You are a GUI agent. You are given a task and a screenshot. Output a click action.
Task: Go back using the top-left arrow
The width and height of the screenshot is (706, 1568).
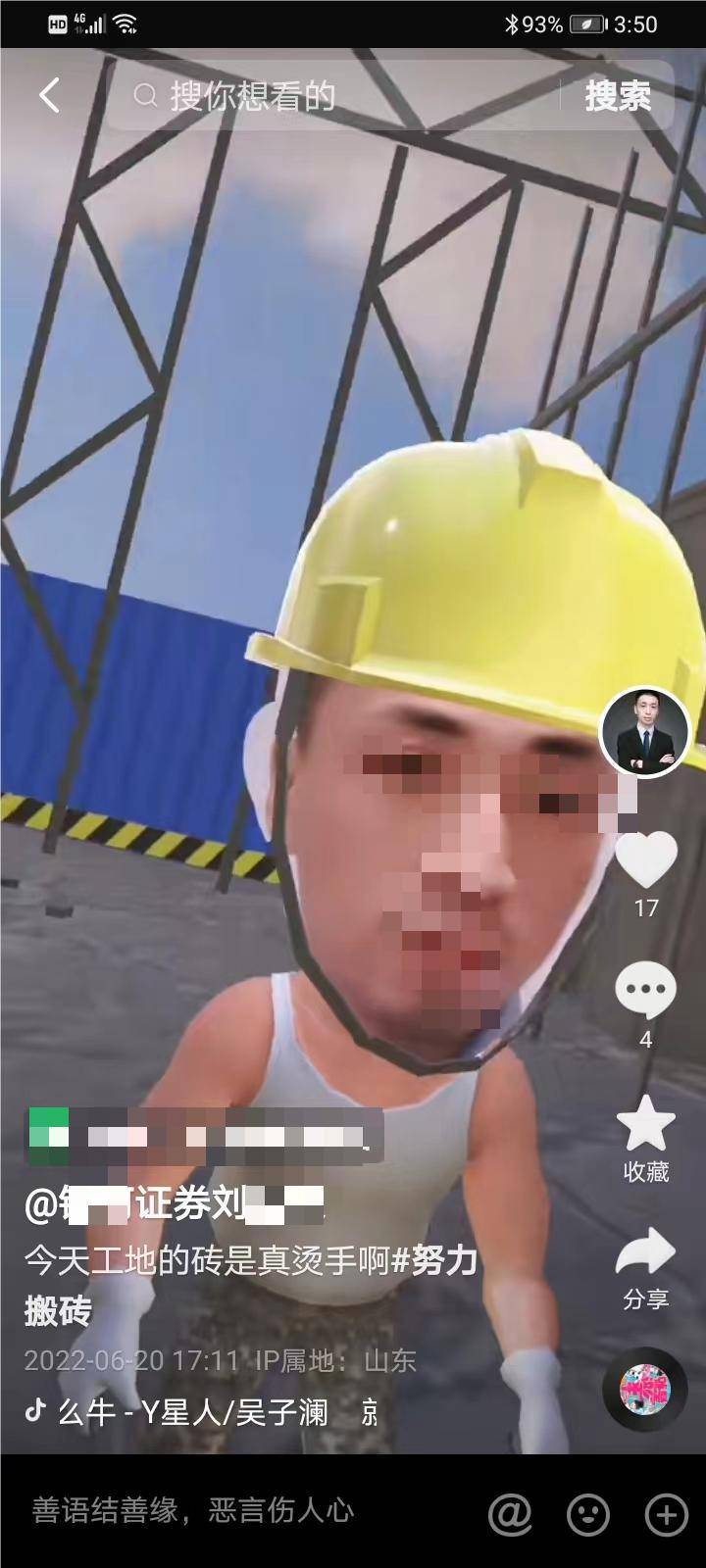click(x=49, y=96)
